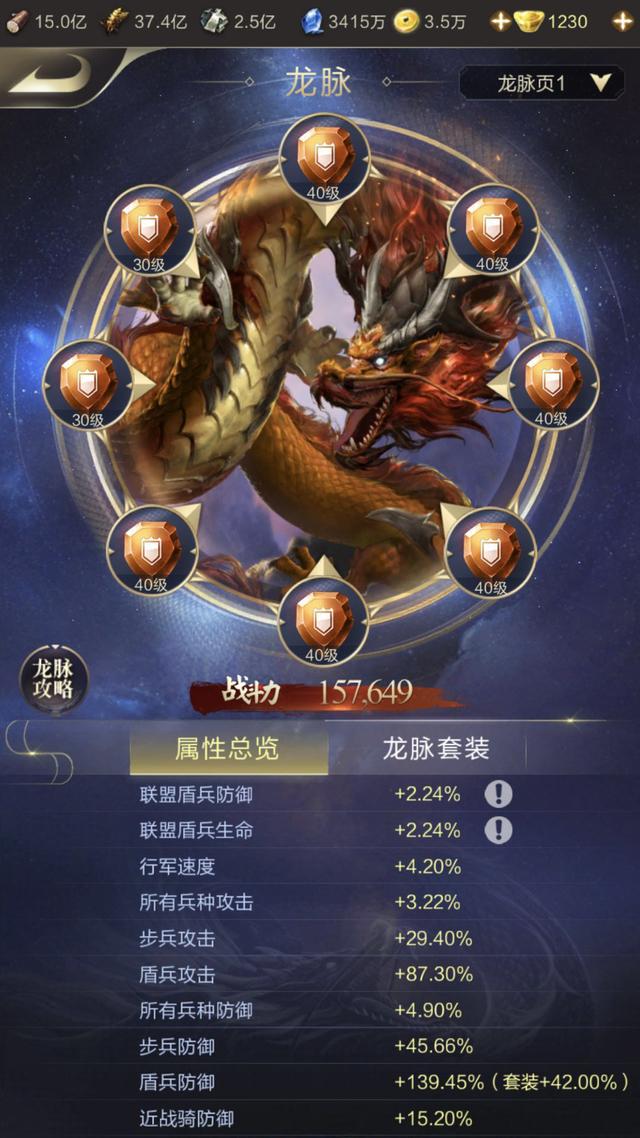Select the middle-right 40级 shield node
640x1138 pixels.
[x=552, y=385]
